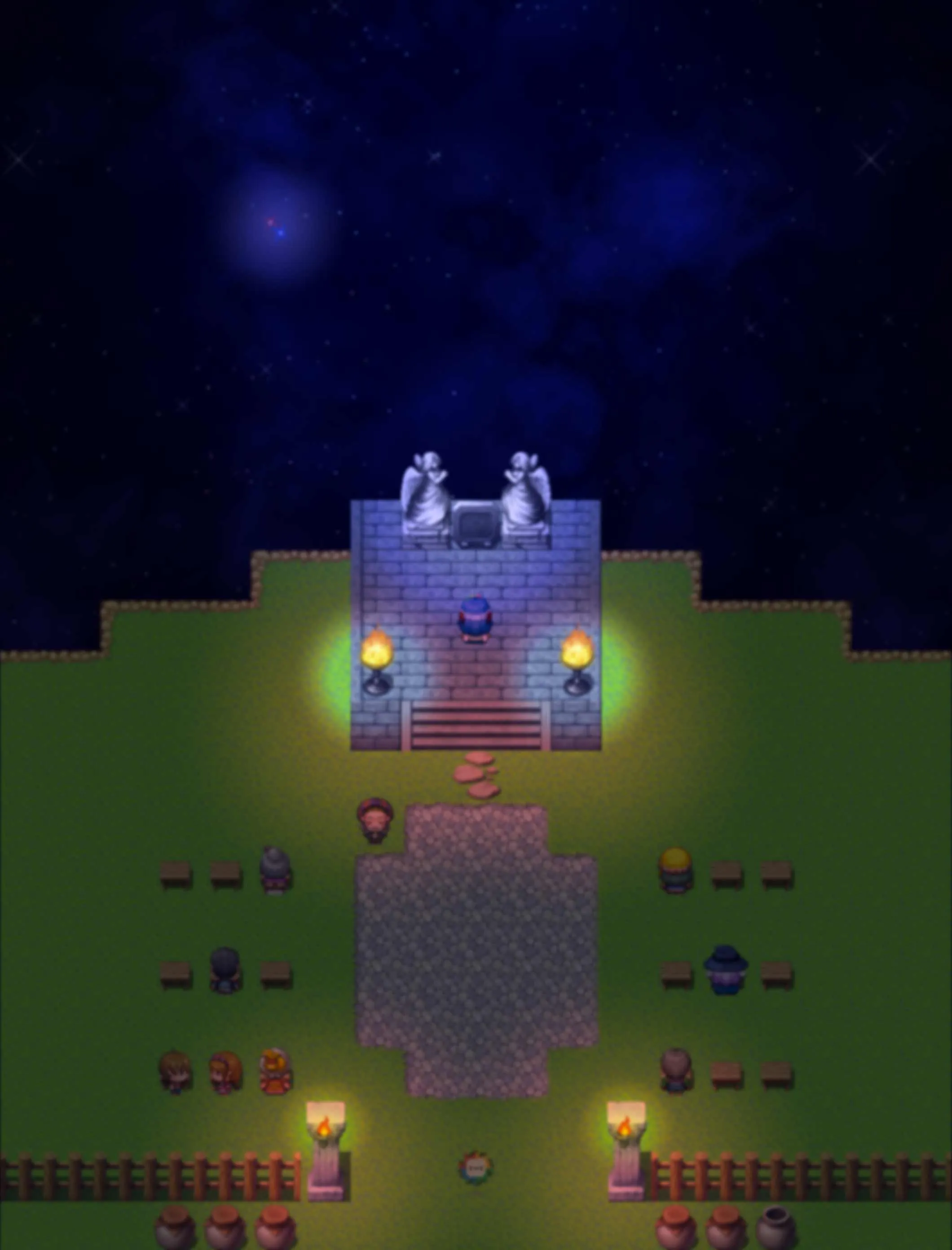Tap the red-hooded villager beside the path
Screen dimensions: 952x1250
coord(375,820)
